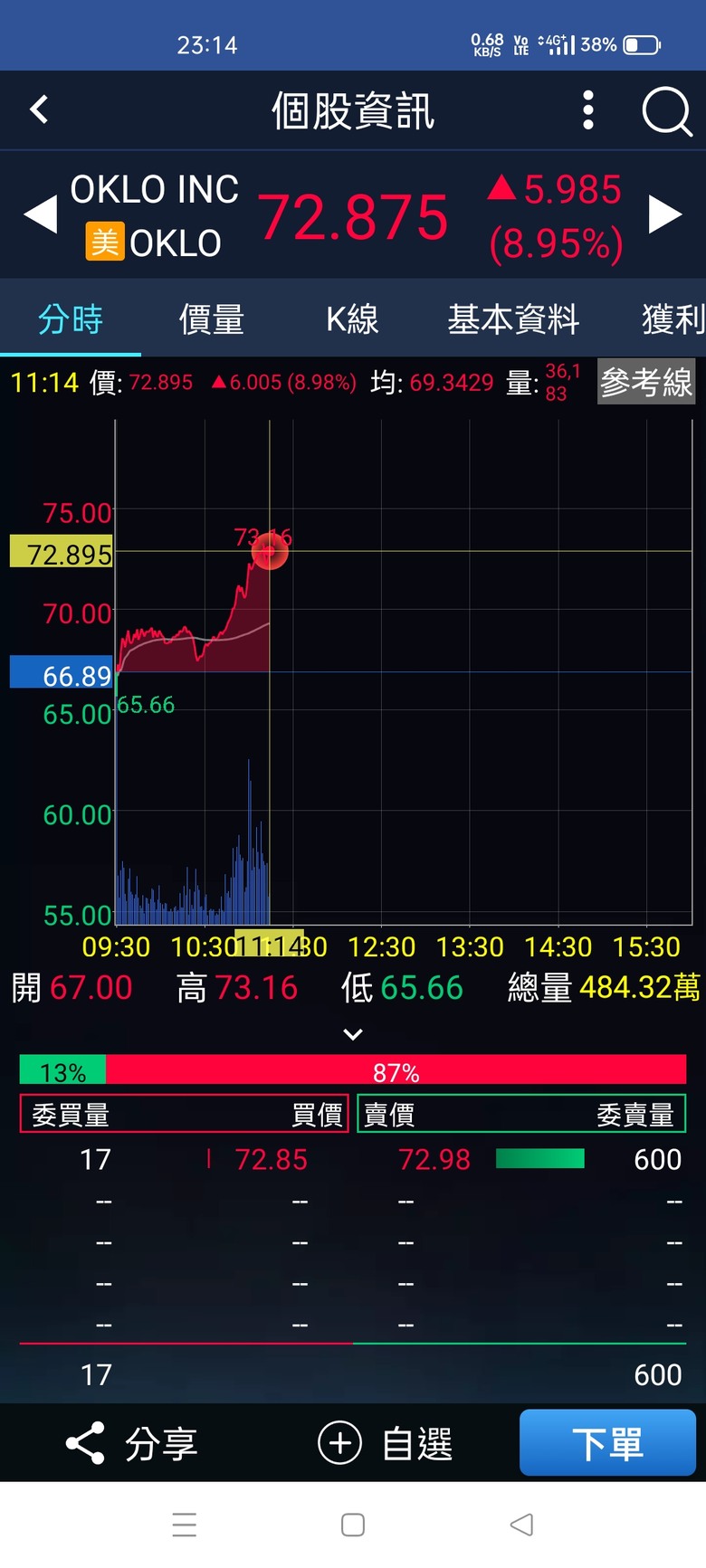Open system recent apps menu
The height and width of the screenshot is (1568, 706).
coord(185,1525)
